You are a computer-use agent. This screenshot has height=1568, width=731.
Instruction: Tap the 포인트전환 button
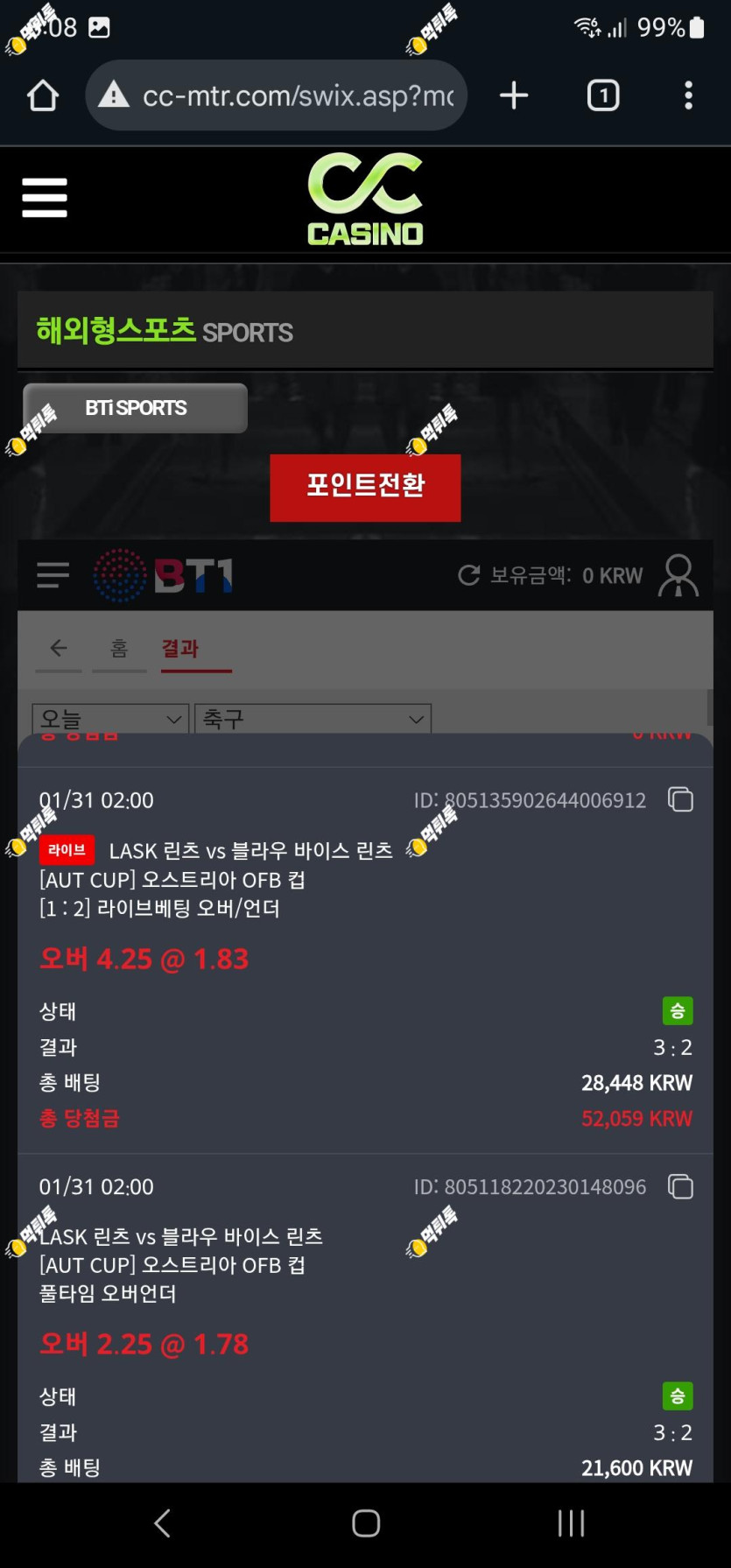pos(365,488)
